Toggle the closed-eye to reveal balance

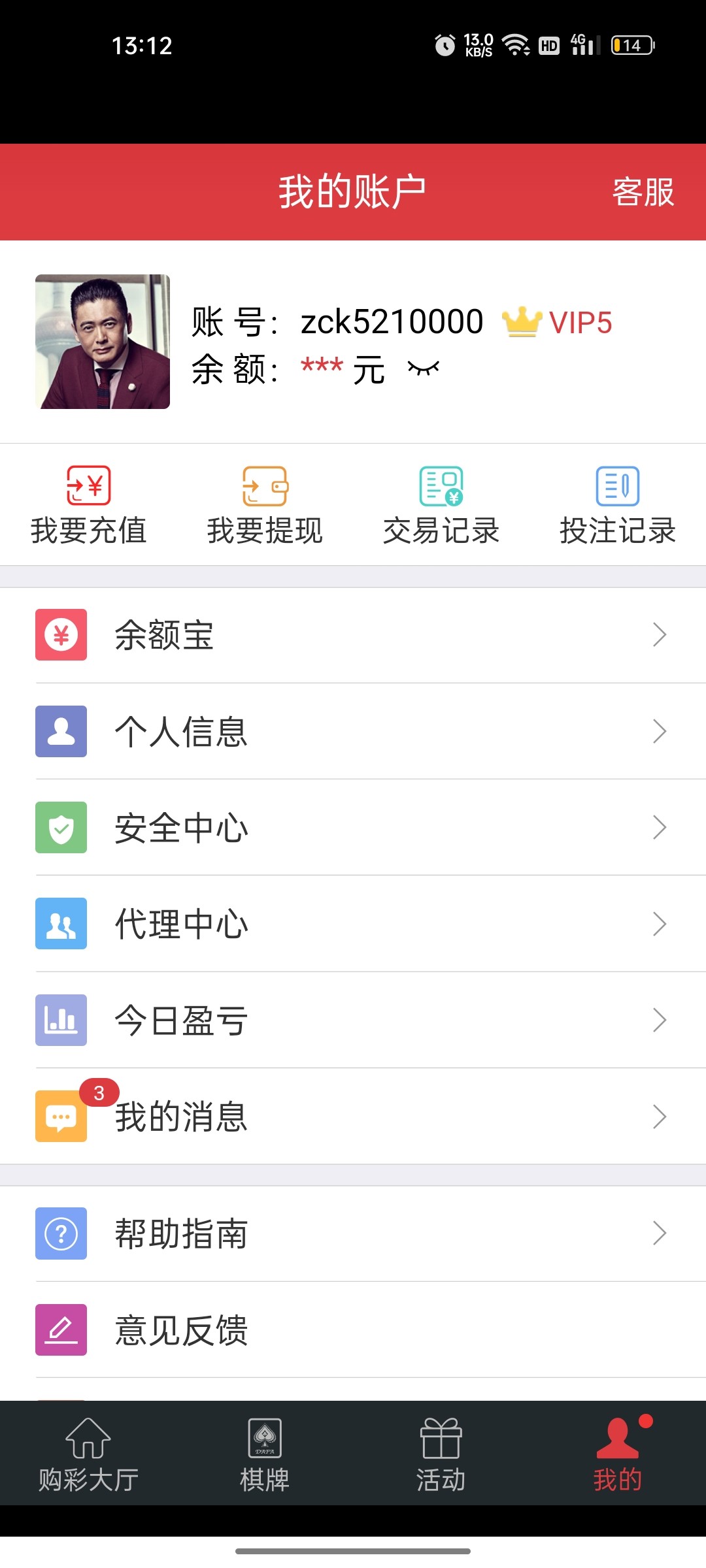[x=425, y=370]
